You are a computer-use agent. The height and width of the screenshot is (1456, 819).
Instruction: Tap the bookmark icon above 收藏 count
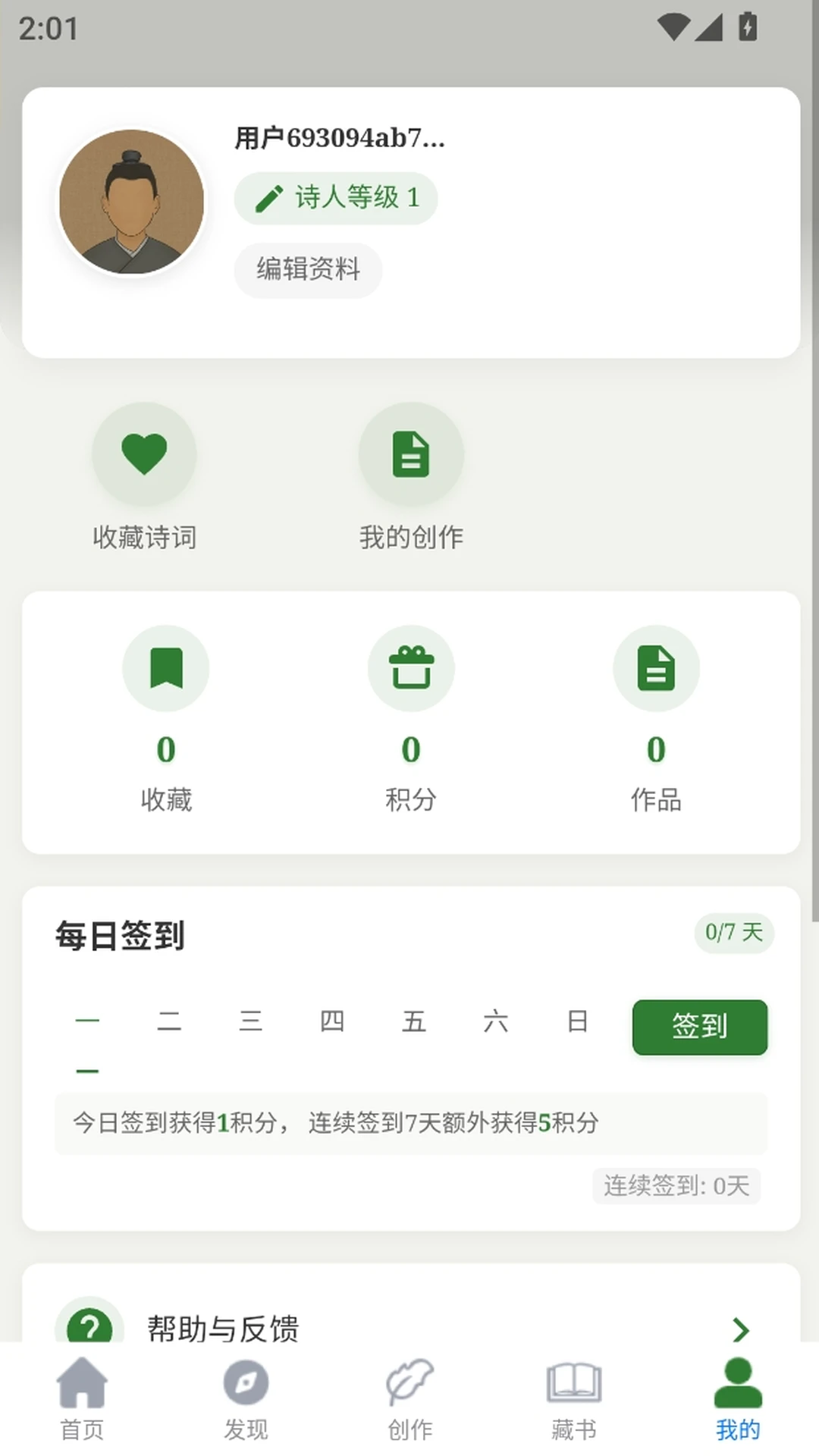(165, 667)
